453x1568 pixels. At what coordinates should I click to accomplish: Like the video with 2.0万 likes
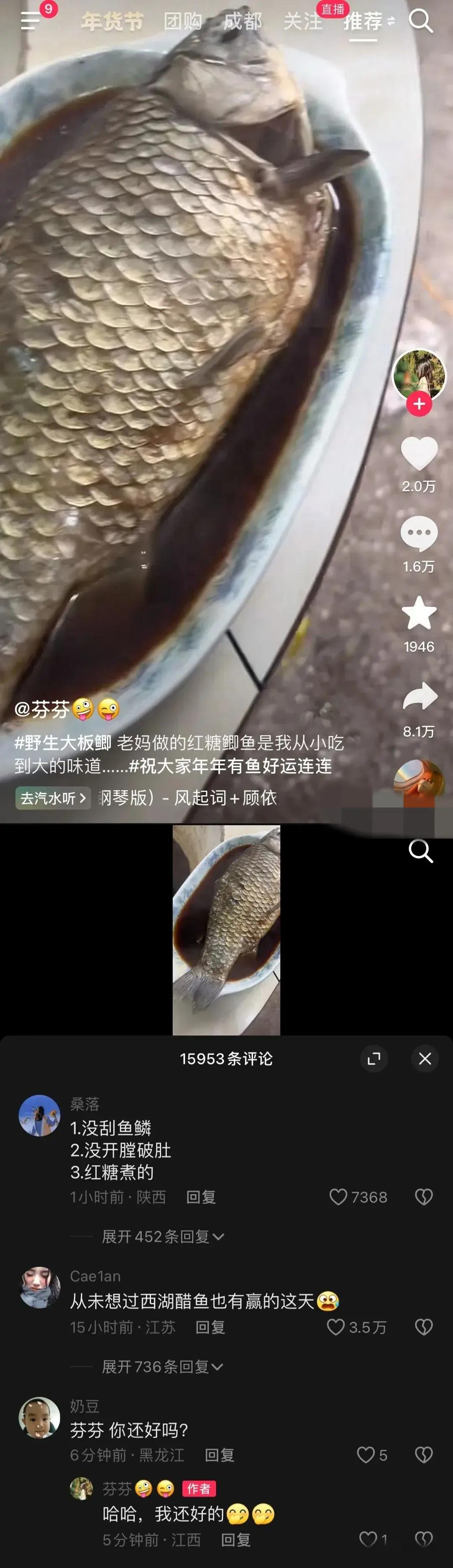pyautogui.click(x=419, y=453)
